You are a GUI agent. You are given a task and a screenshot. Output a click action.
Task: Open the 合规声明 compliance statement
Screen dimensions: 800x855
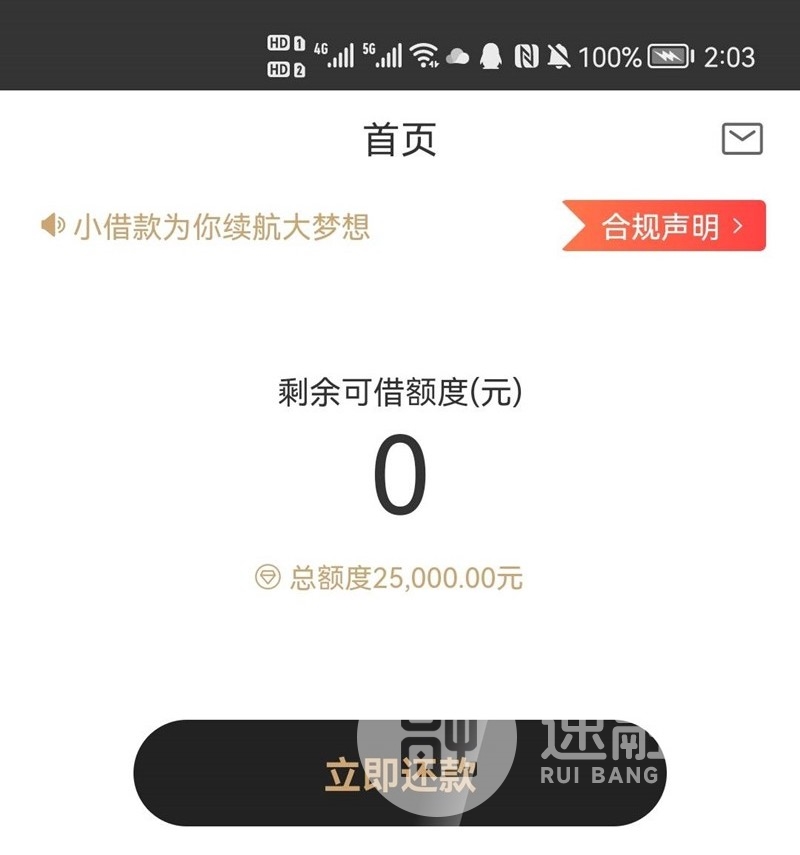pyautogui.click(x=665, y=226)
